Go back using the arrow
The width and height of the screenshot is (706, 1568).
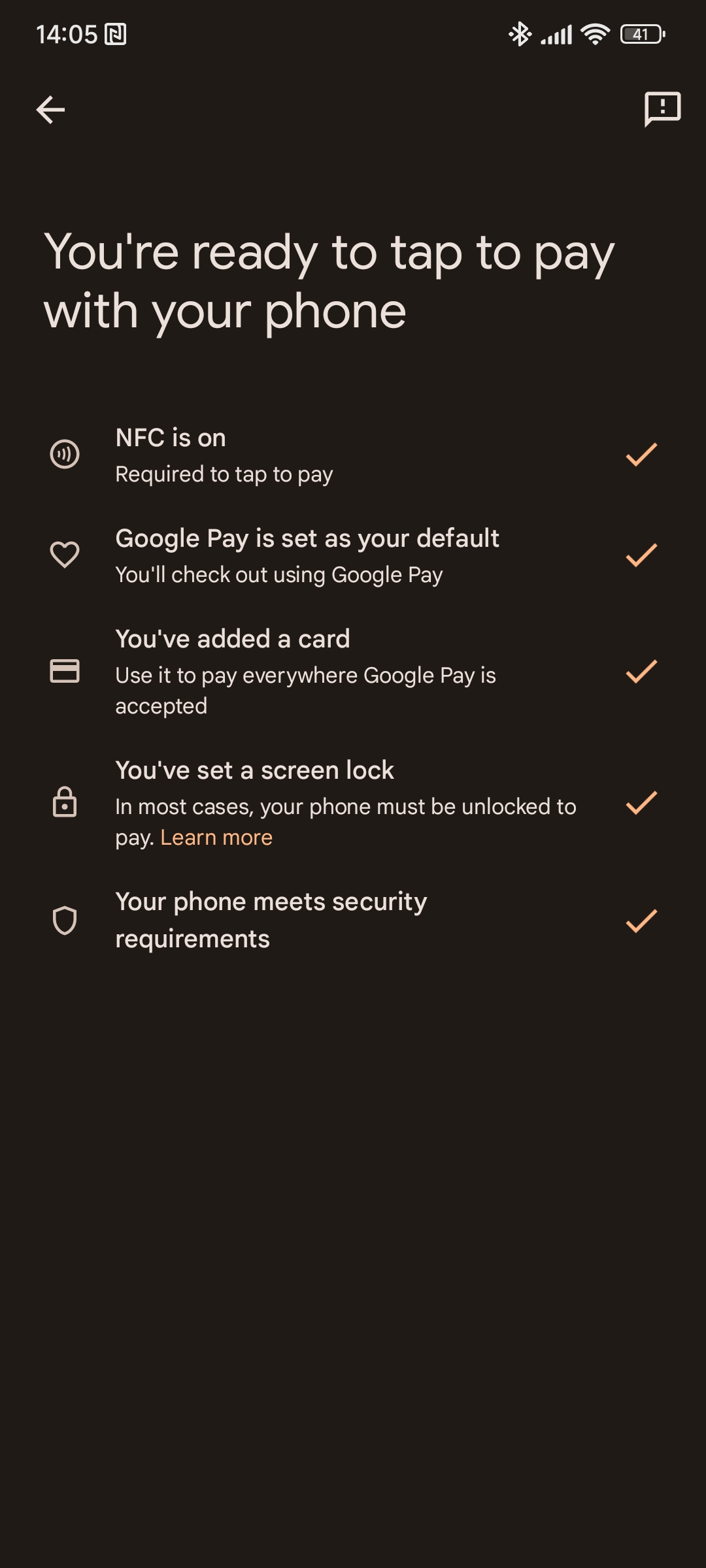click(x=50, y=109)
